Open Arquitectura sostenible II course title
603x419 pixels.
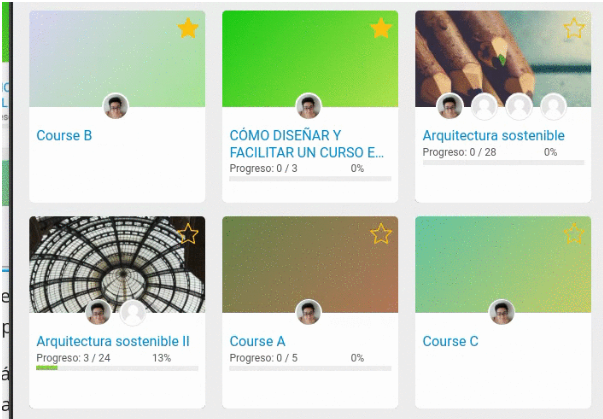point(112,341)
